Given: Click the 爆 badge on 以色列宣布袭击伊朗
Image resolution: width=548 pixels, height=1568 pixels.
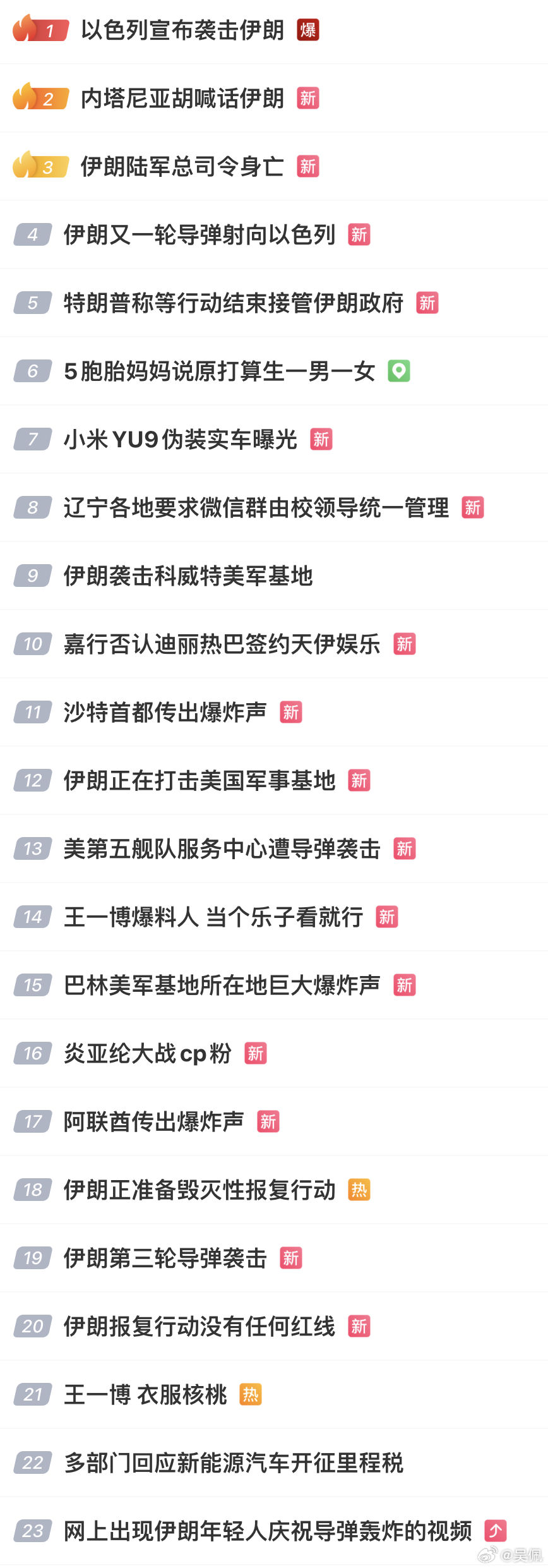Looking at the screenshot, I should coord(309,29).
